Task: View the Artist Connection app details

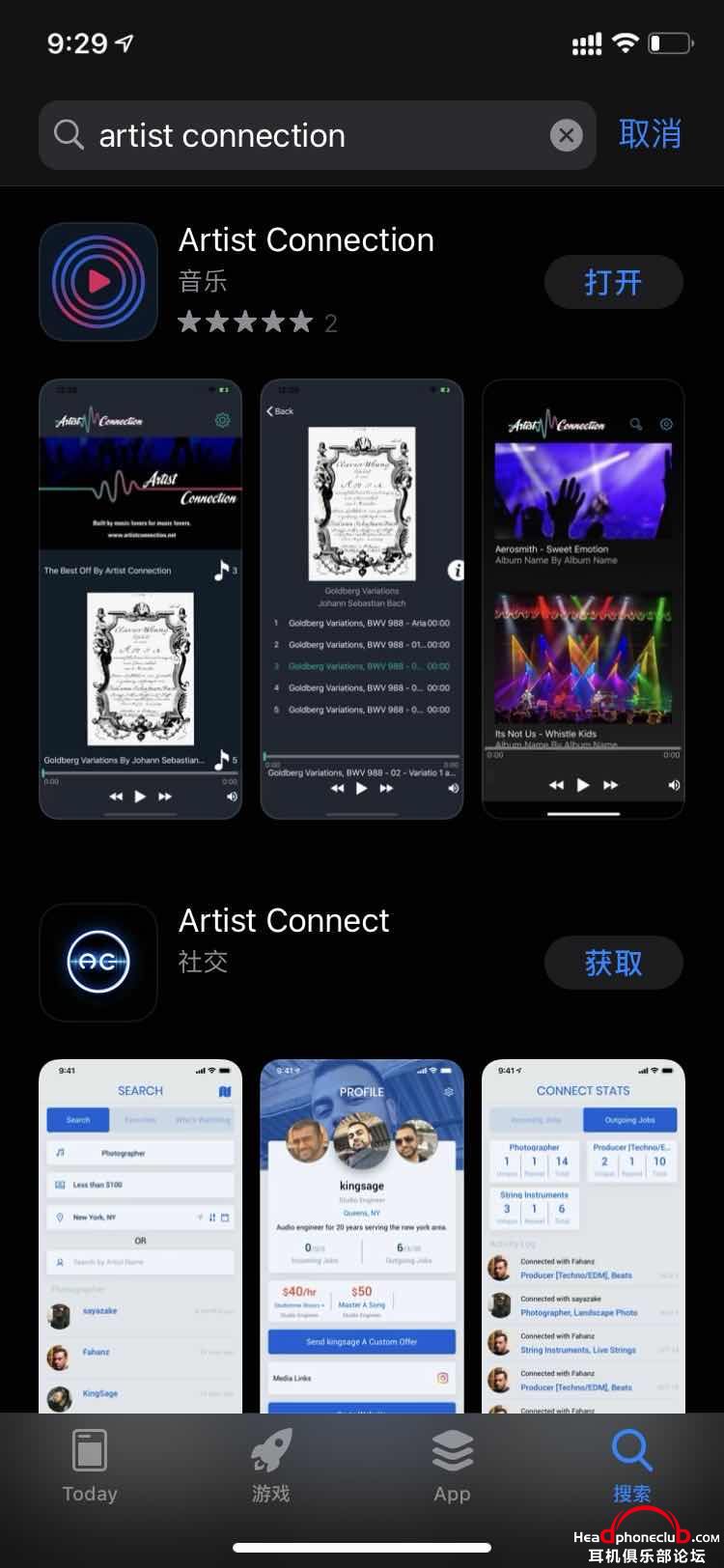Action: click(306, 240)
